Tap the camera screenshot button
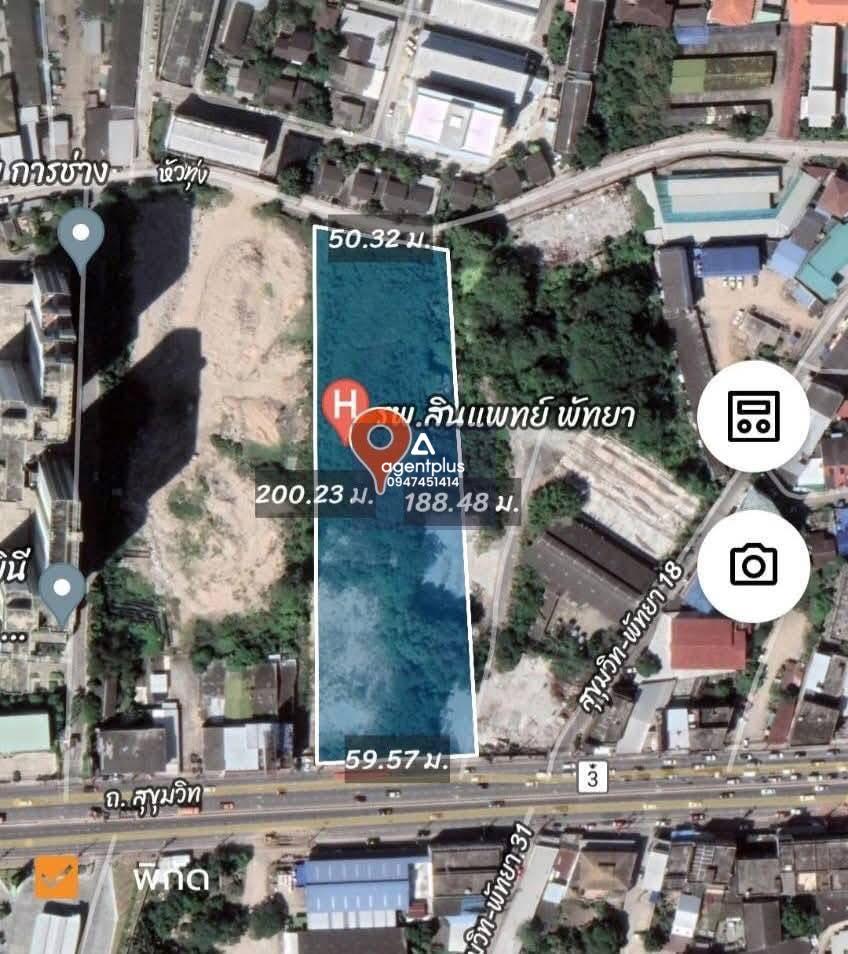This screenshot has width=848, height=954. tap(753, 565)
